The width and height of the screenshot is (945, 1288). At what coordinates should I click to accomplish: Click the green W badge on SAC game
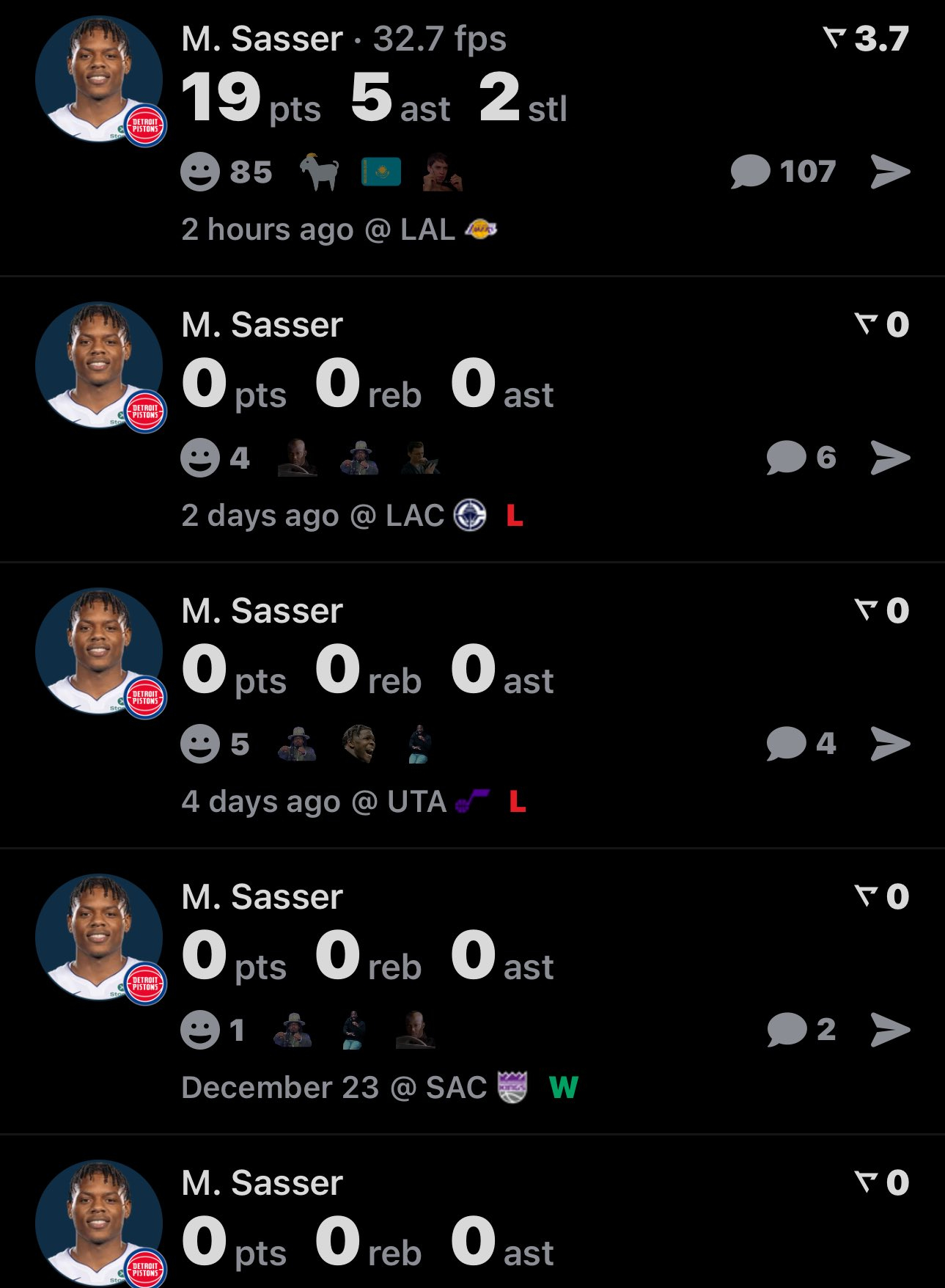click(564, 1088)
